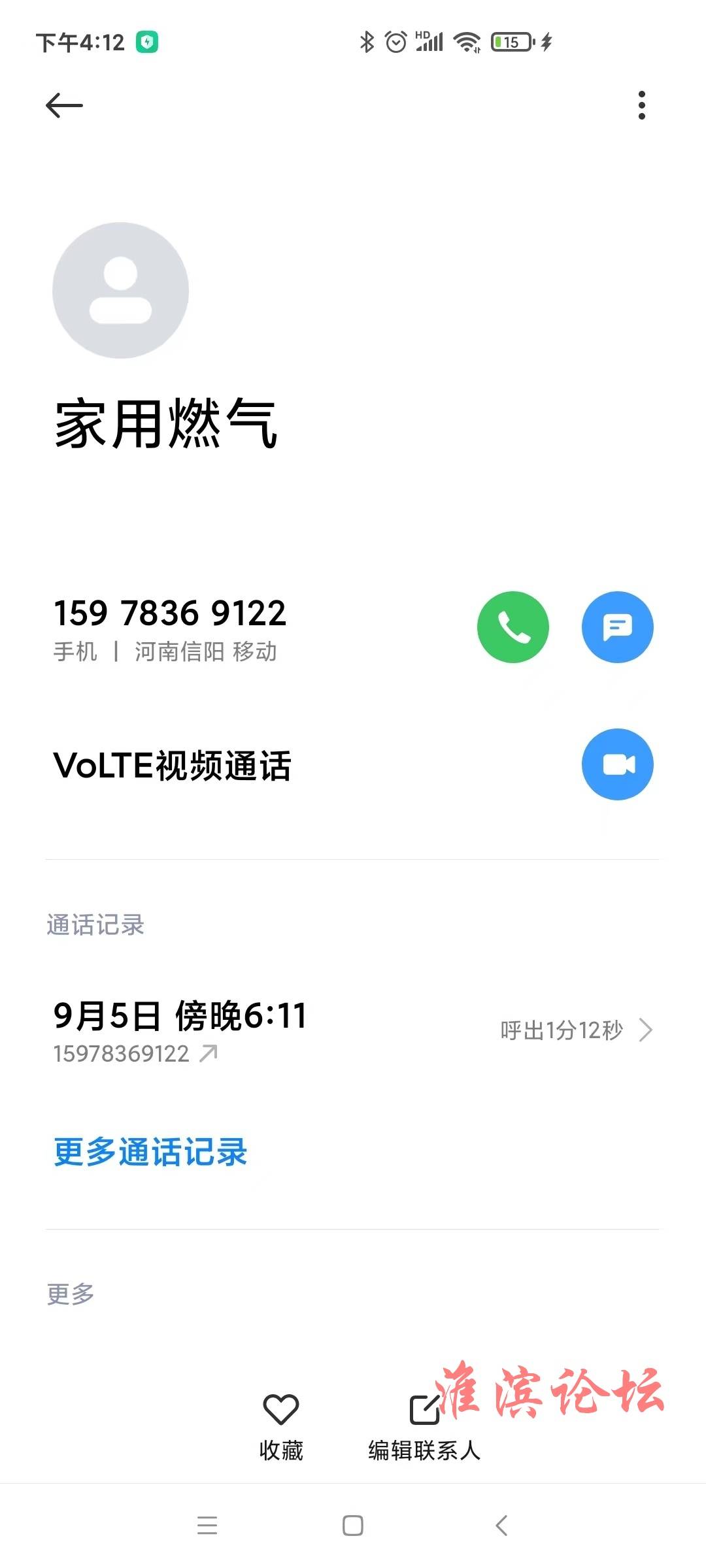This screenshot has height=1568, width=706.
Task: Open recent apps from navigation bar
Action: pyautogui.click(x=207, y=1526)
